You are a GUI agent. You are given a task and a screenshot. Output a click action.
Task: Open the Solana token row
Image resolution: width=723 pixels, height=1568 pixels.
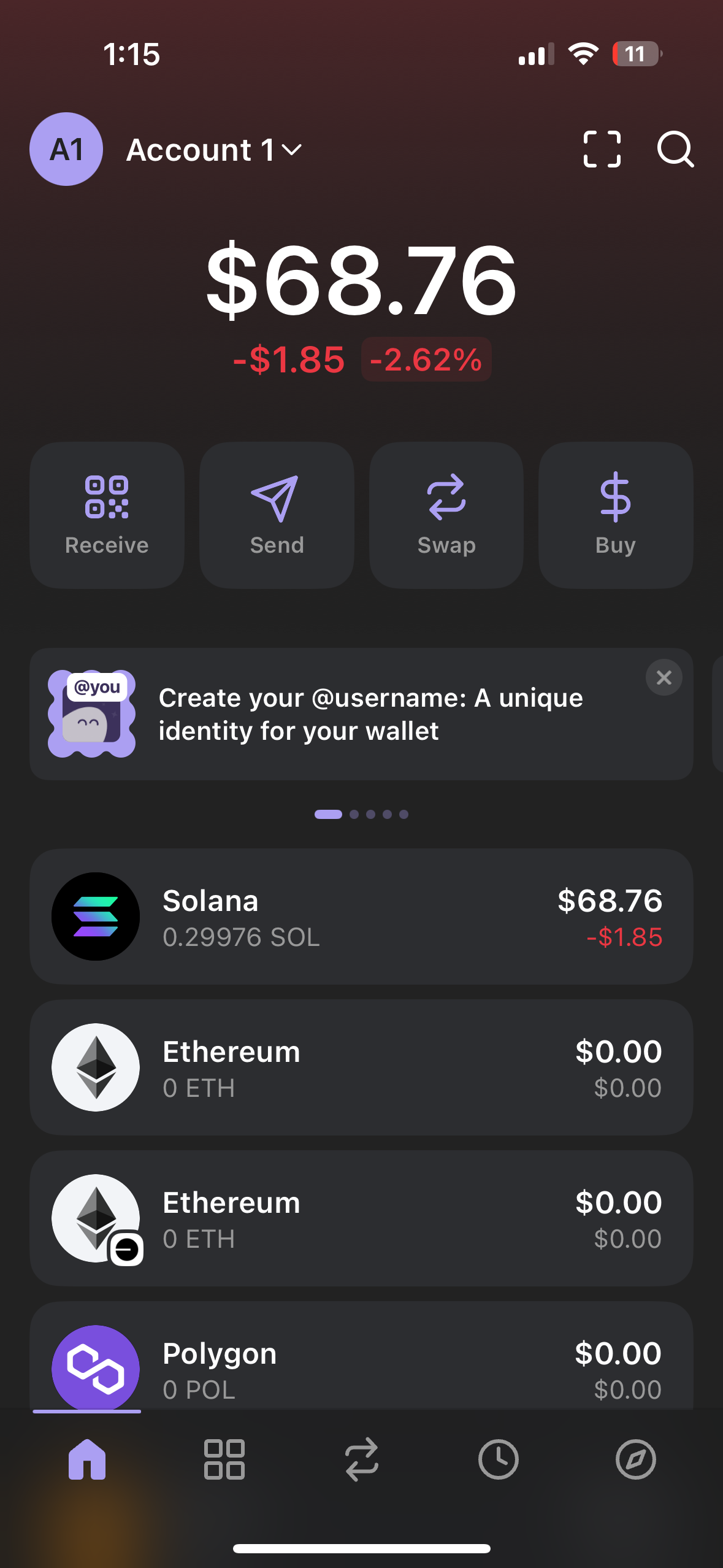pyautogui.click(x=361, y=917)
